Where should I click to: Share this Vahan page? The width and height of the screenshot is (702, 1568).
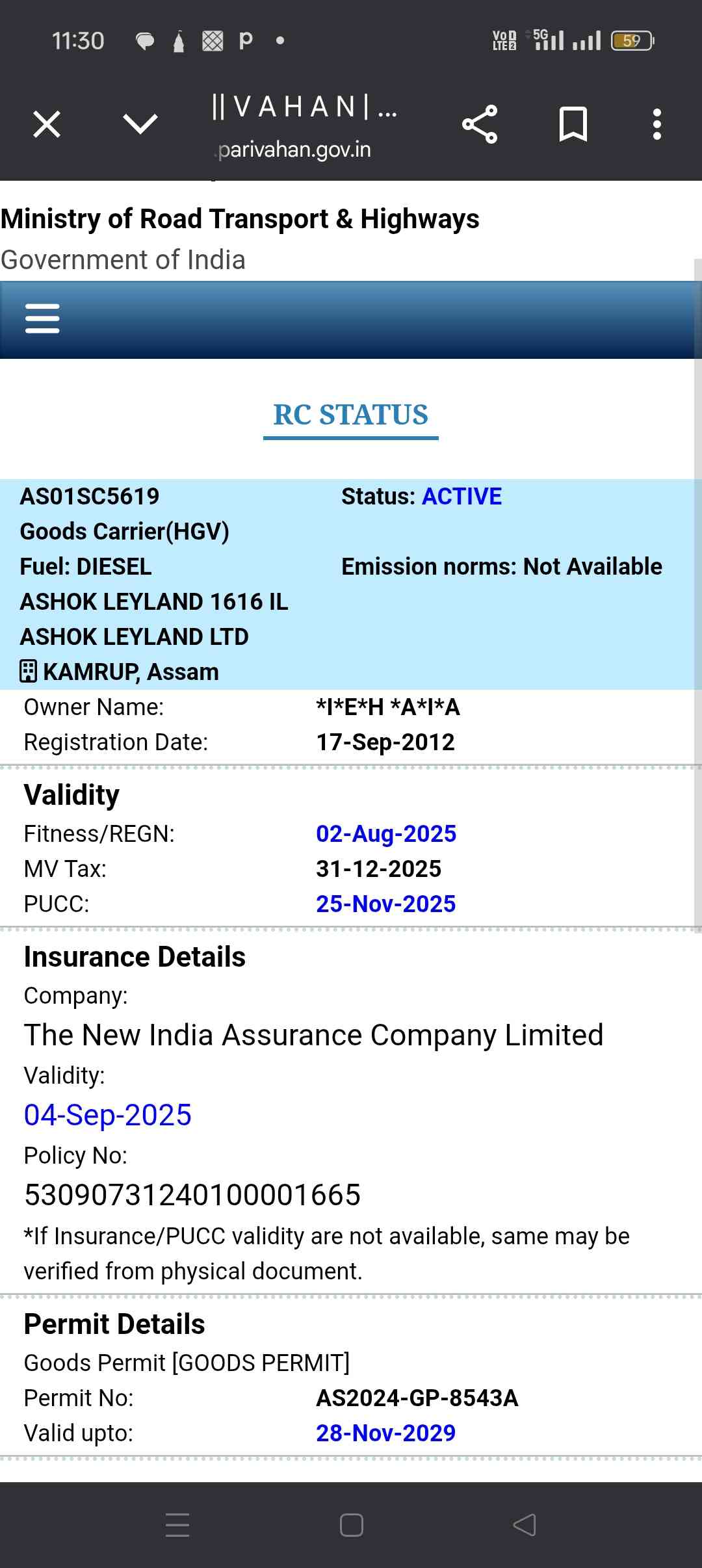point(480,124)
